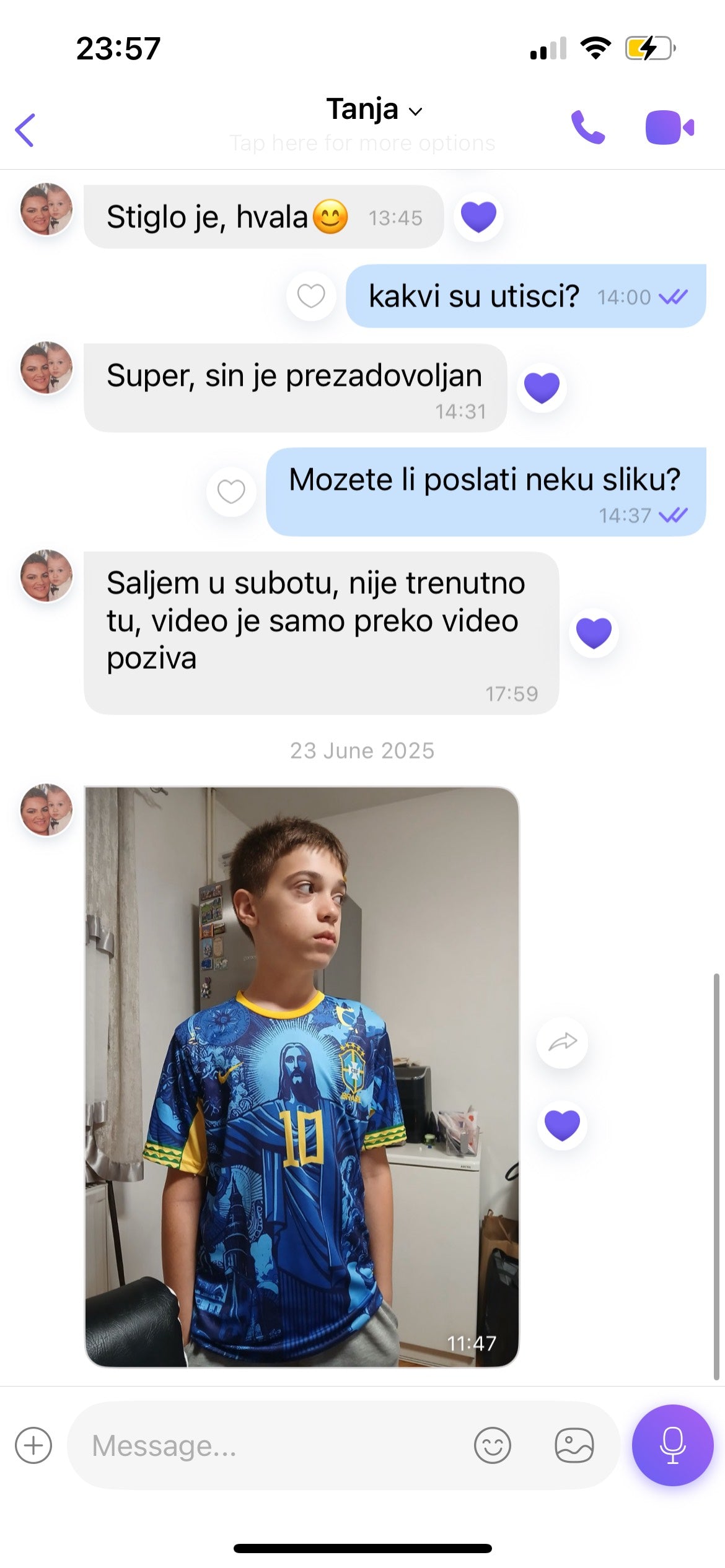Open the photo sent at 11:47
The width and height of the screenshot is (725, 1568).
(302, 1076)
